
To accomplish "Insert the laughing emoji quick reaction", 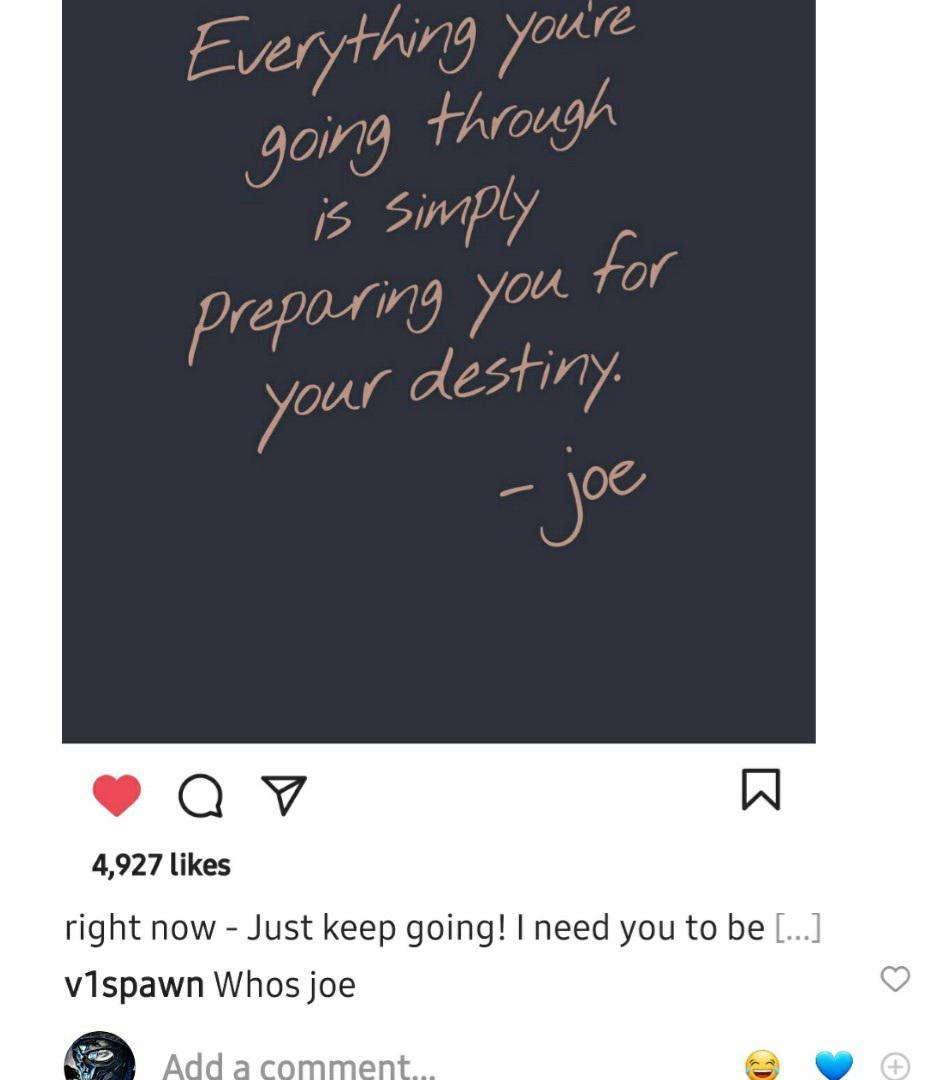I will (763, 1066).
